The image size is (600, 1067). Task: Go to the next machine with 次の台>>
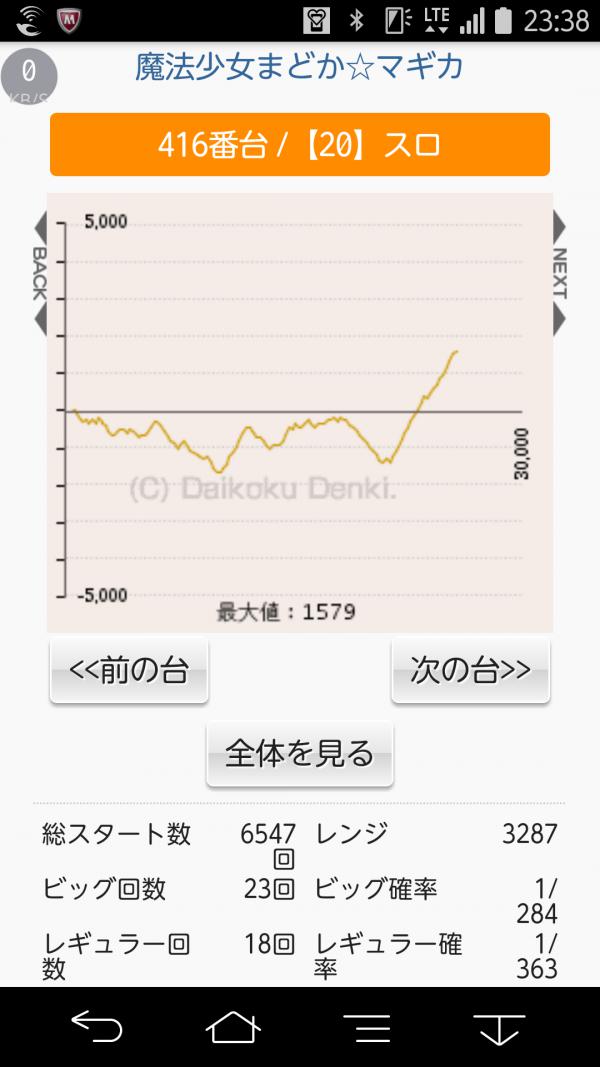coord(470,671)
